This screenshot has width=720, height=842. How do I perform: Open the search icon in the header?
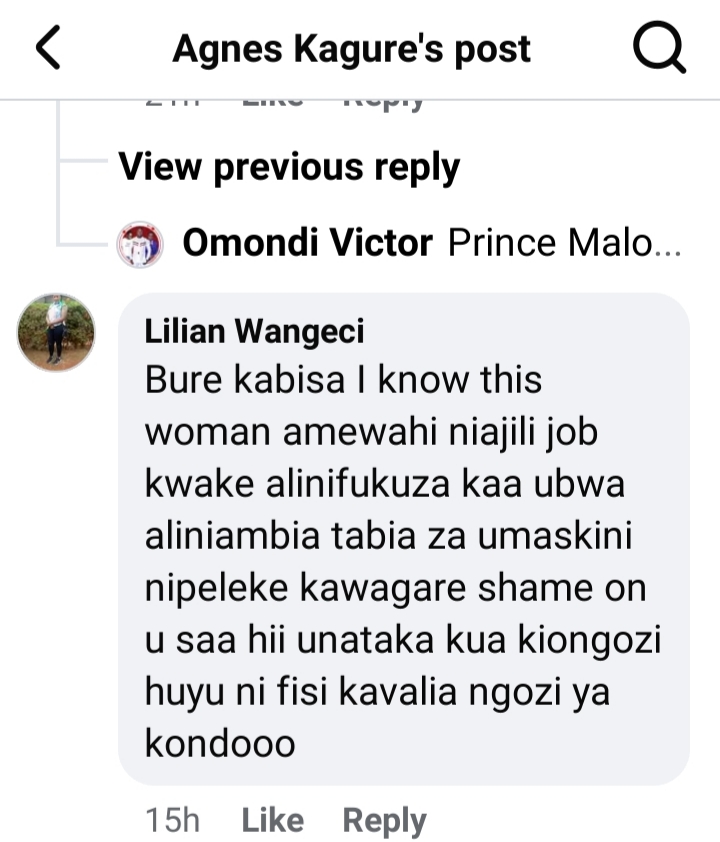(x=659, y=47)
